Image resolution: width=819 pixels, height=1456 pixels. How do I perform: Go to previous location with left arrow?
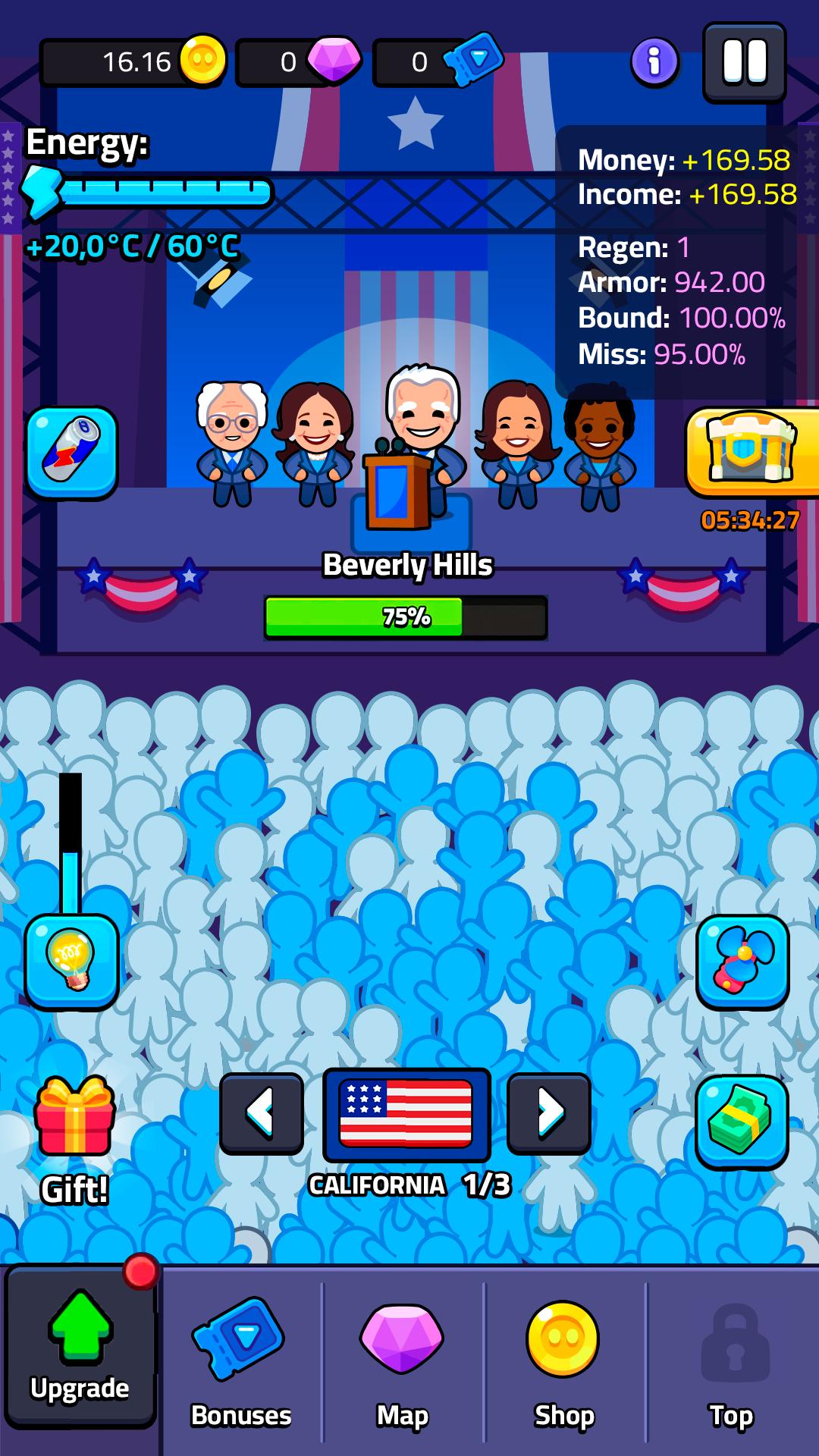tap(262, 1113)
